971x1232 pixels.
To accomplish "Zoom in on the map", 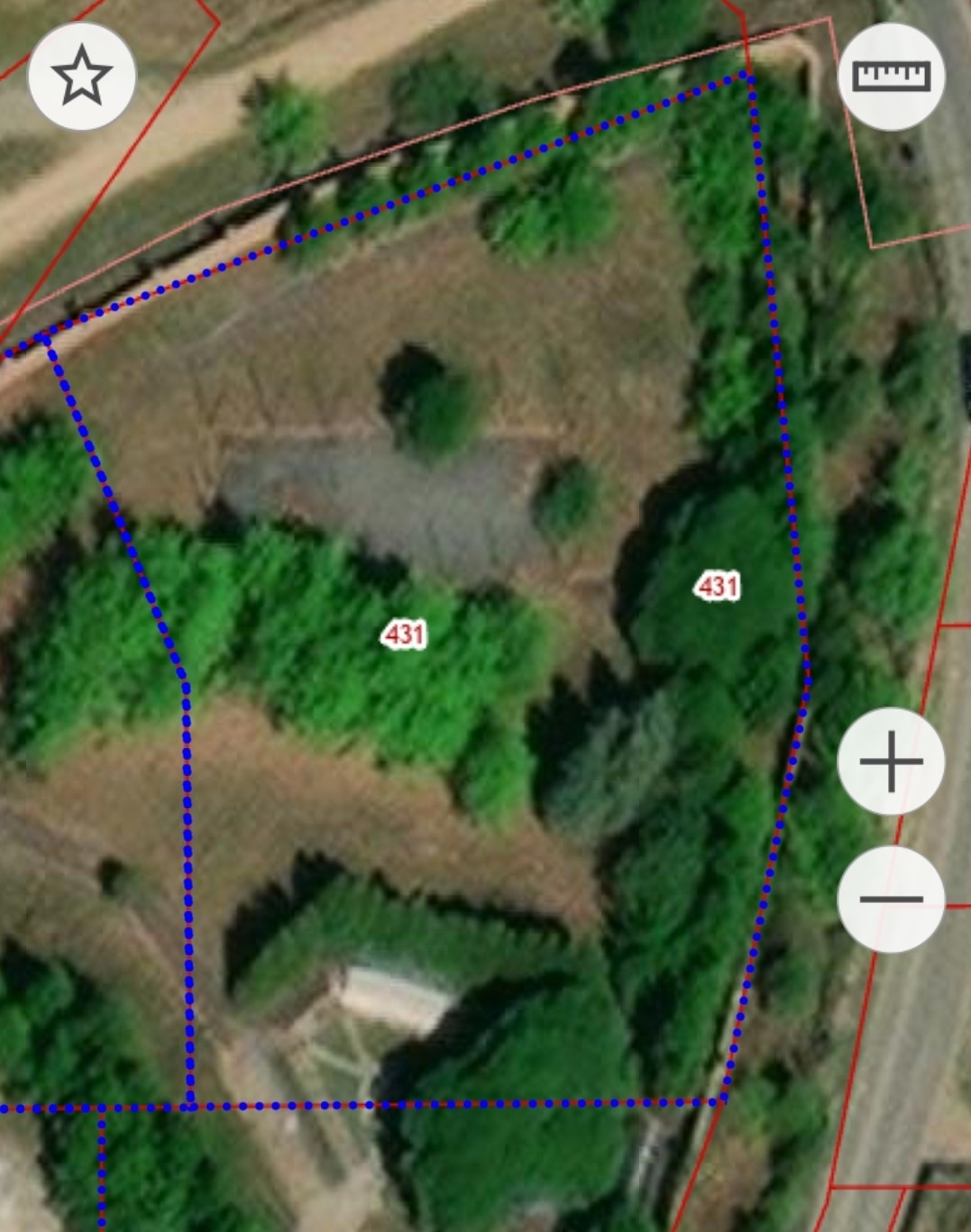I will point(891,762).
